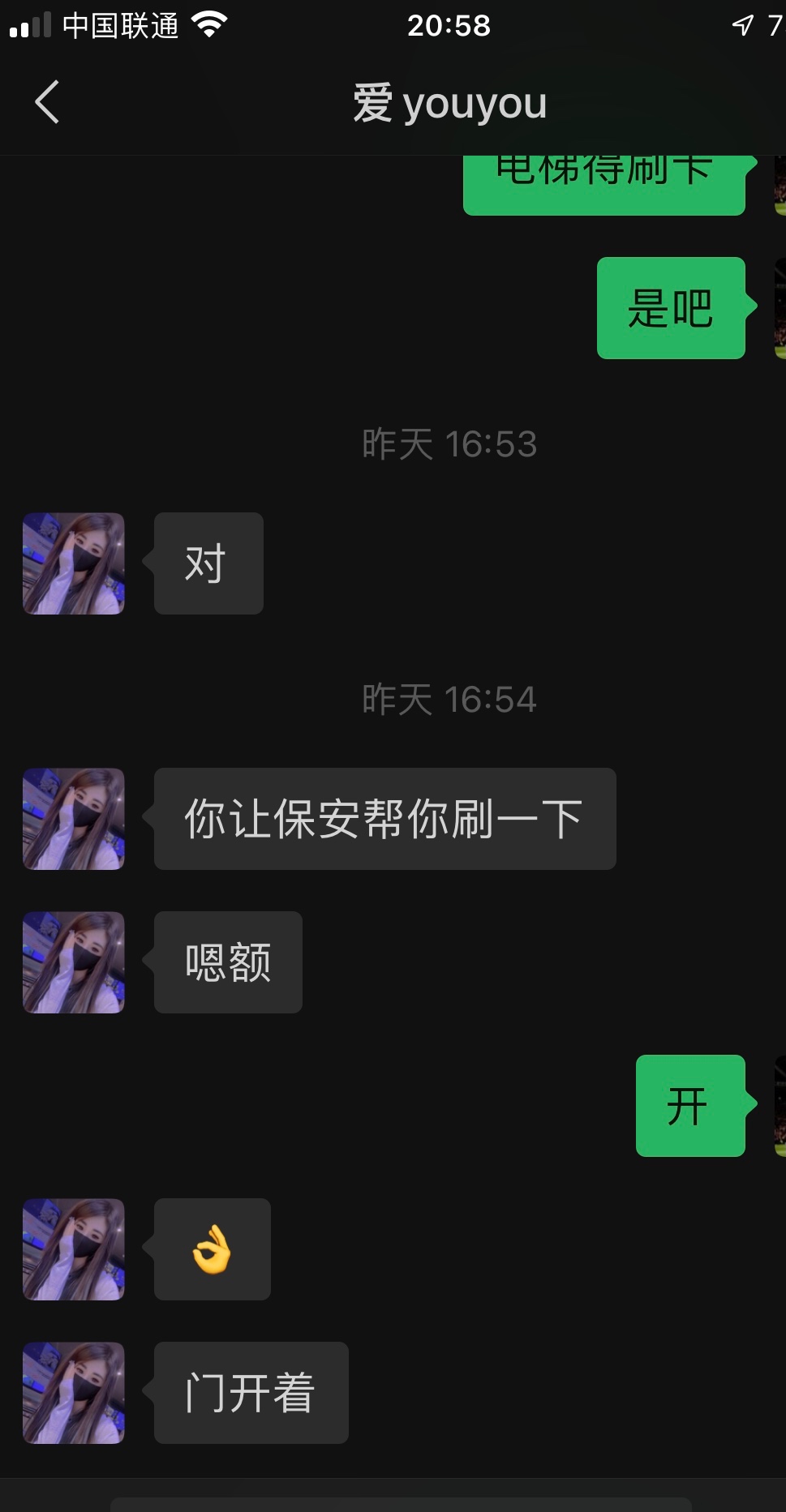Tap the back chevron to leave chat
786x1512 pixels.
pyautogui.click(x=46, y=102)
